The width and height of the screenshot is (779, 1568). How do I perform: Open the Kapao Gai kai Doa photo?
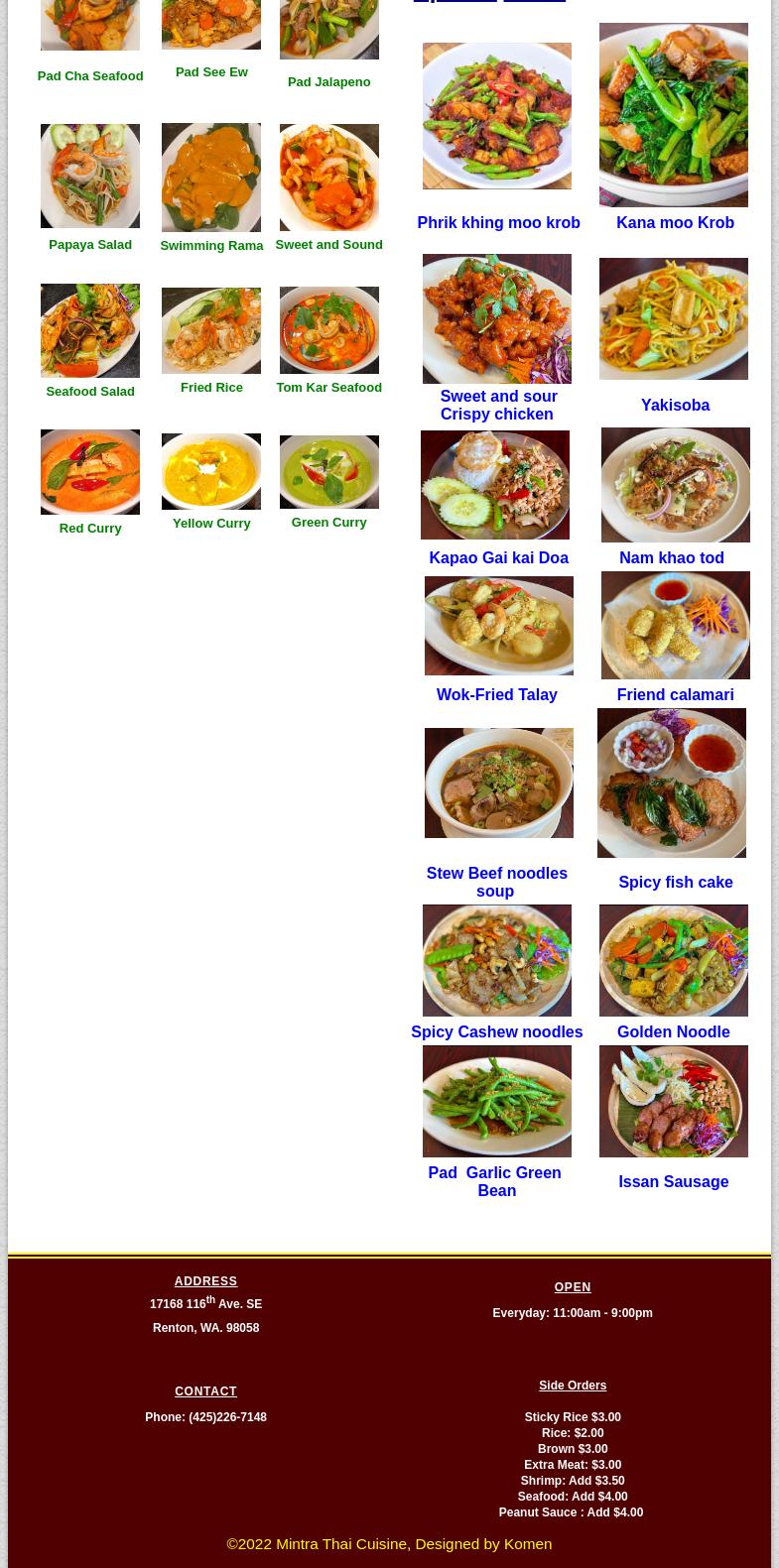[494, 485]
